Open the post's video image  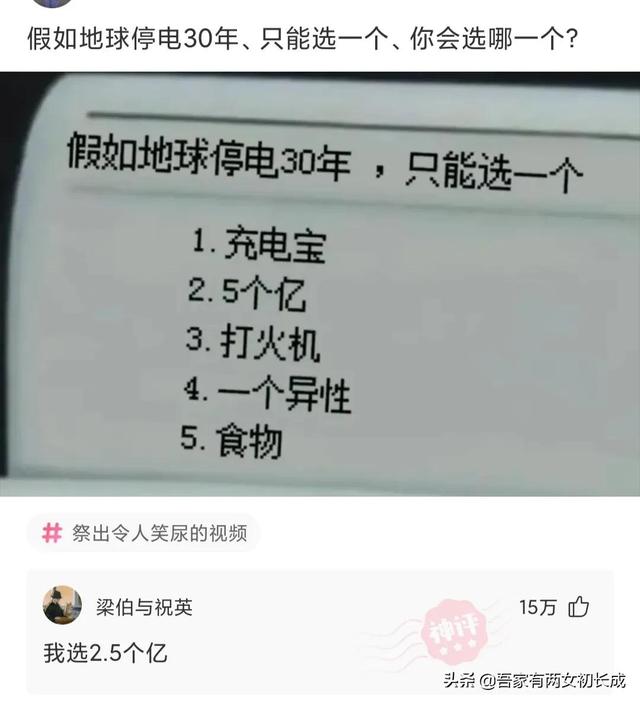(x=320, y=284)
